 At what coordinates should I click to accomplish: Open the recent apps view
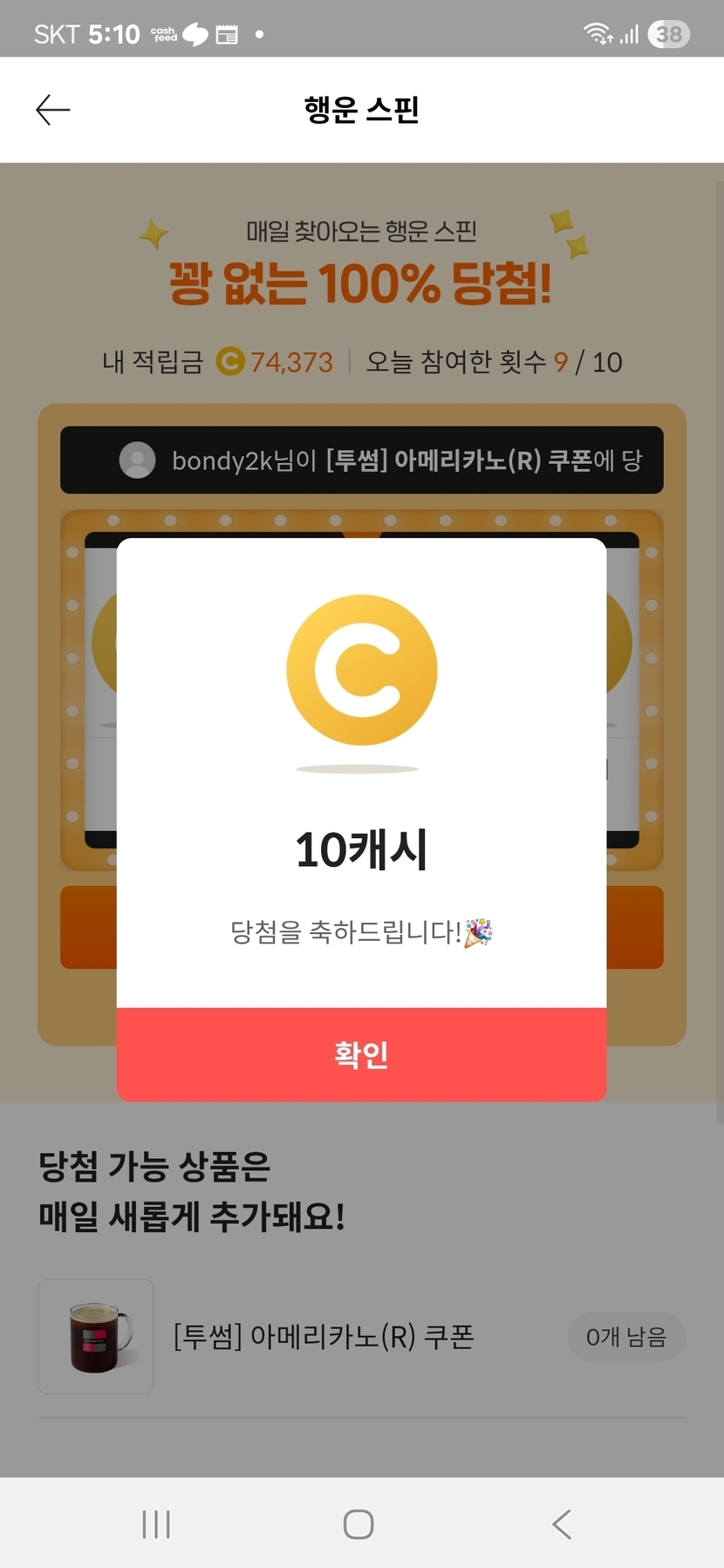[x=156, y=1524]
